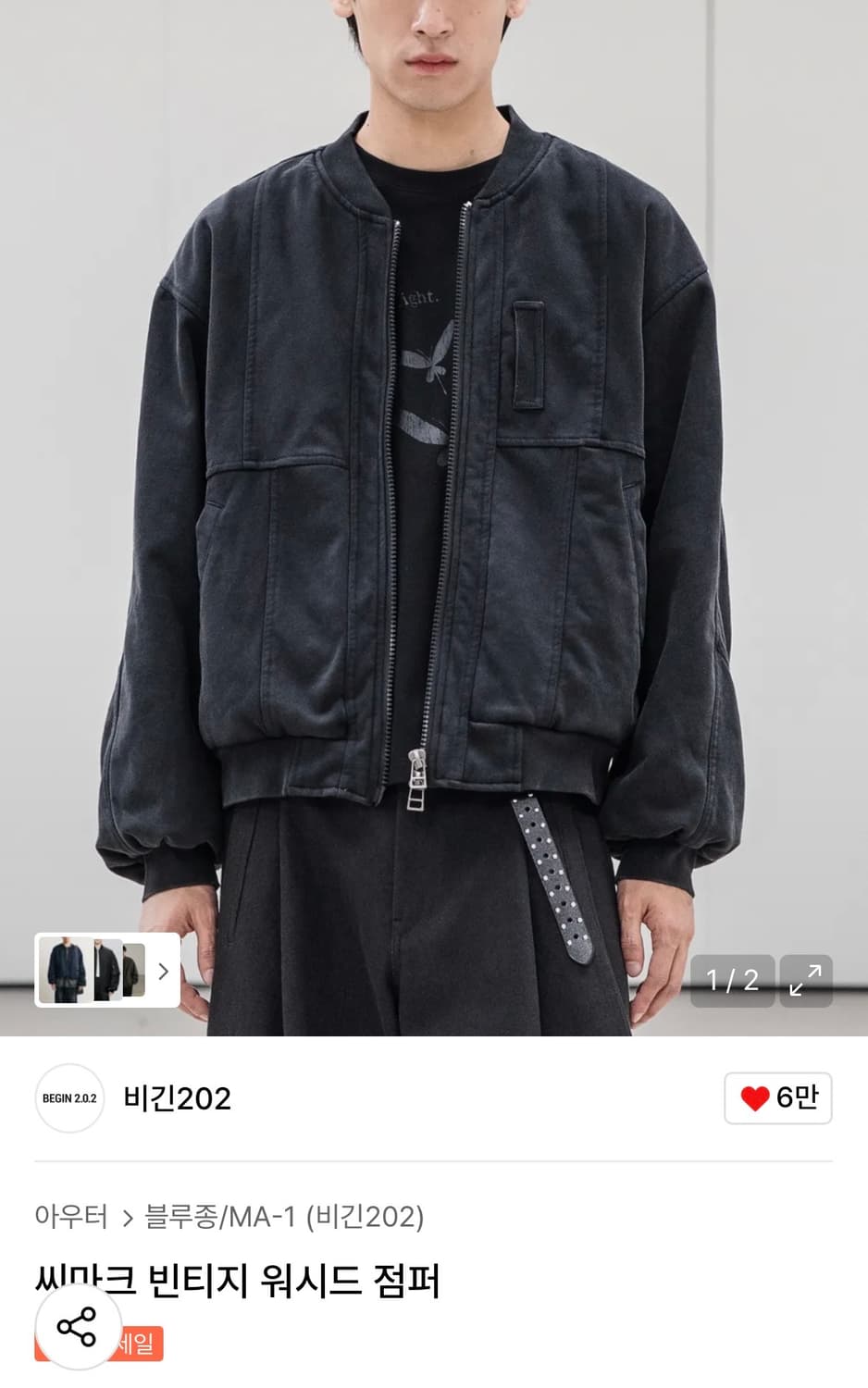The image size is (868, 1388).
Task: Click the BEGIN 2.0.2 circular brand logo
Action: pyautogui.click(x=68, y=1099)
